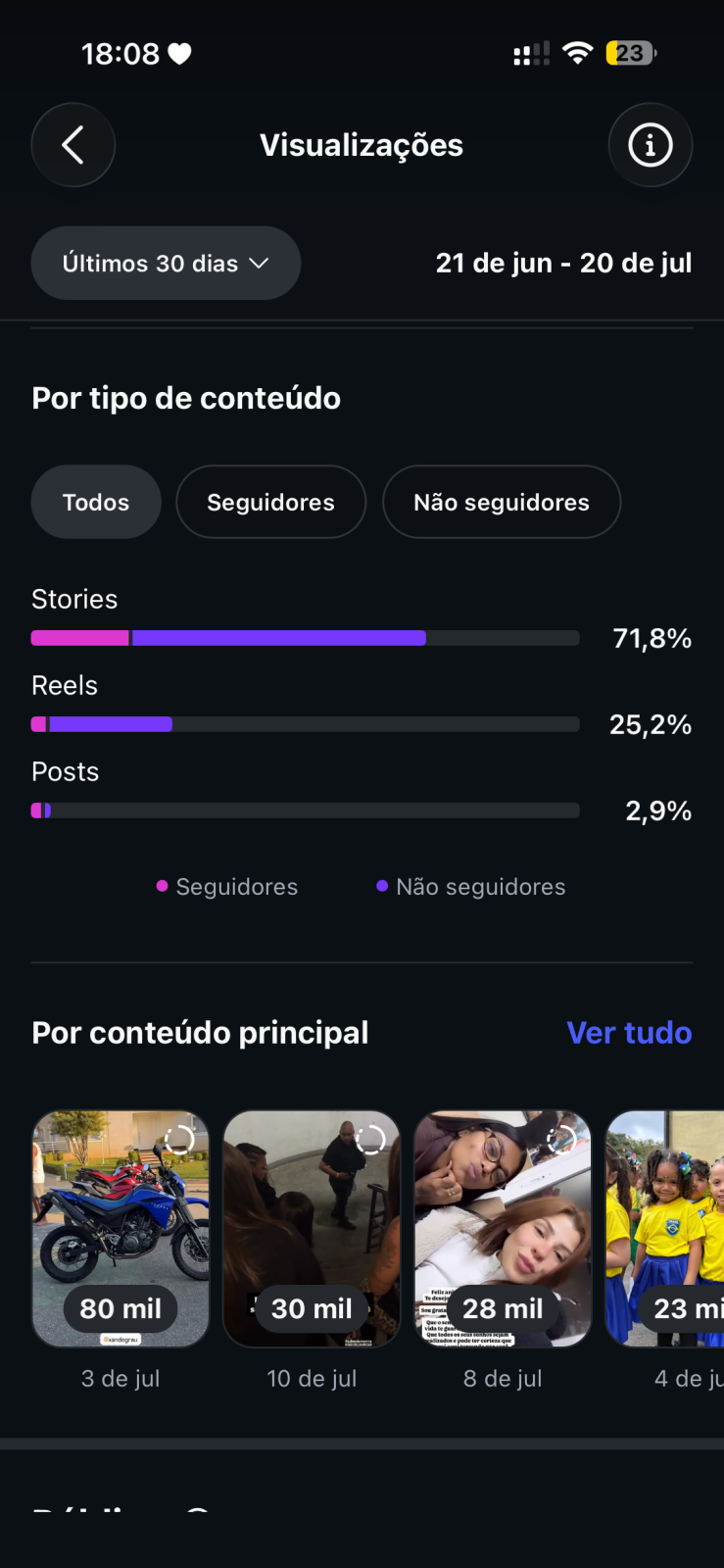Viewport: 724px width, 1568px height.
Task: Switch to the Seguidores filter
Action: click(x=271, y=502)
